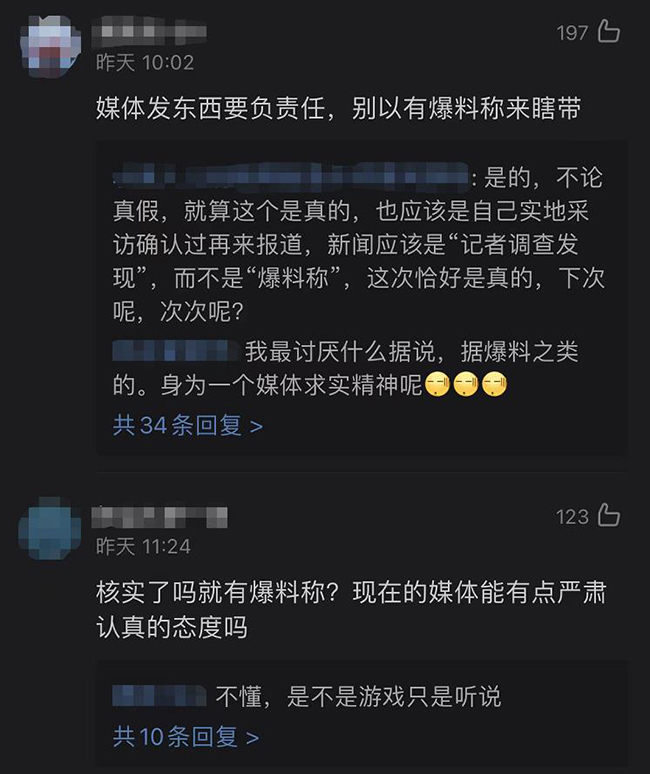Open username of 昨天 10:02 commenter

coord(150,33)
